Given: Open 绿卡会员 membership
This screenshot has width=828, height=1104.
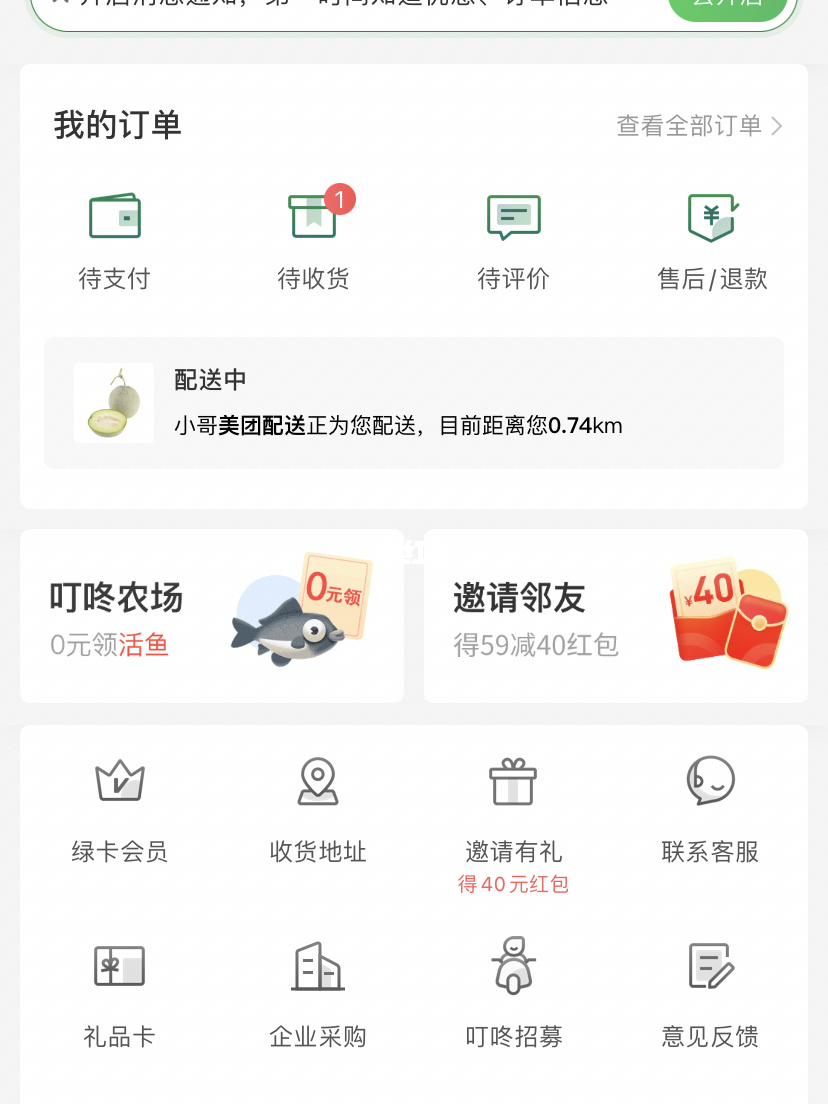Looking at the screenshot, I should [x=120, y=810].
